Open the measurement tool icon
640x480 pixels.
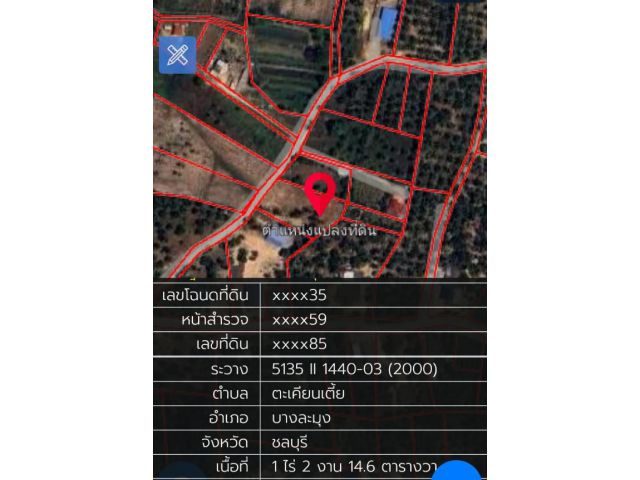177,55
